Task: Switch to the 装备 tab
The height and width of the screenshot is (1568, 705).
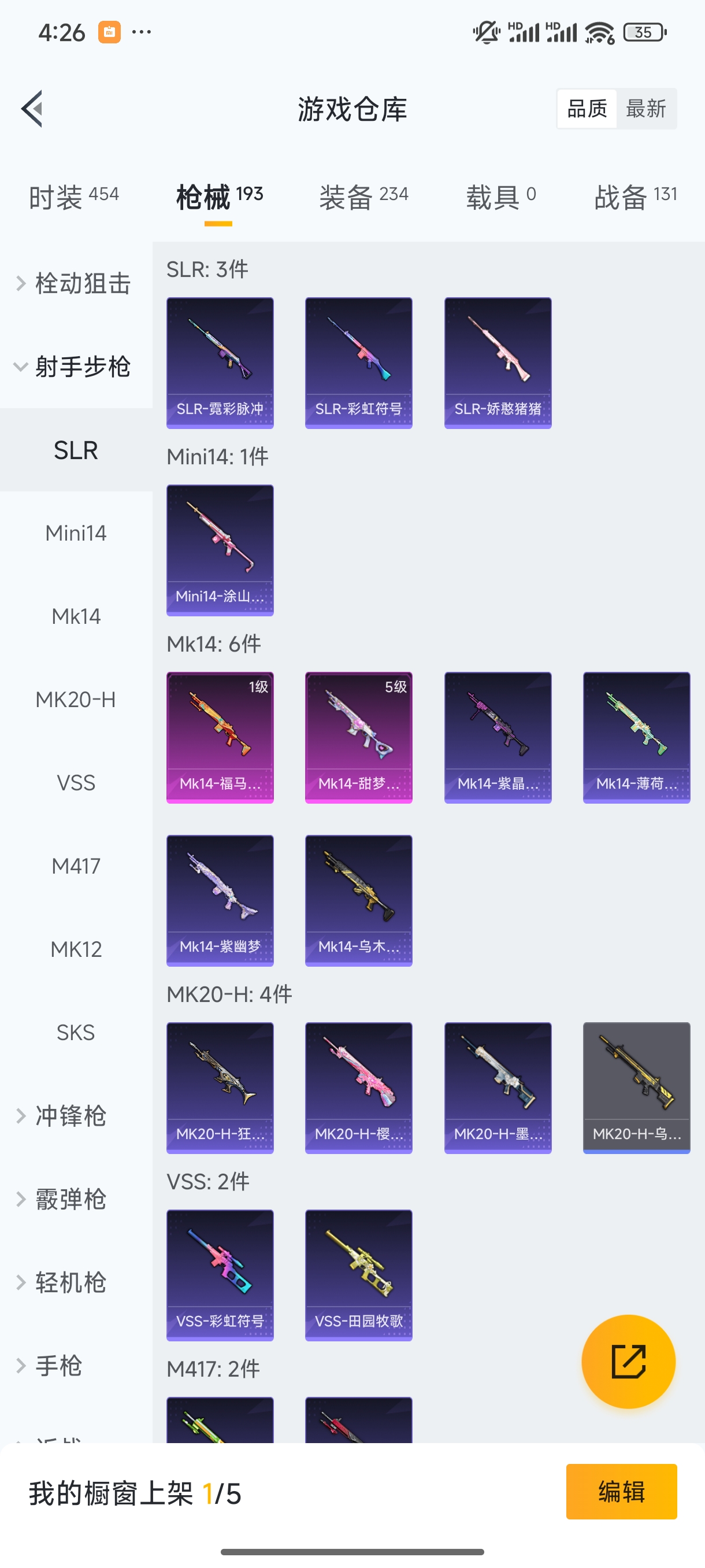Action: 363,197
